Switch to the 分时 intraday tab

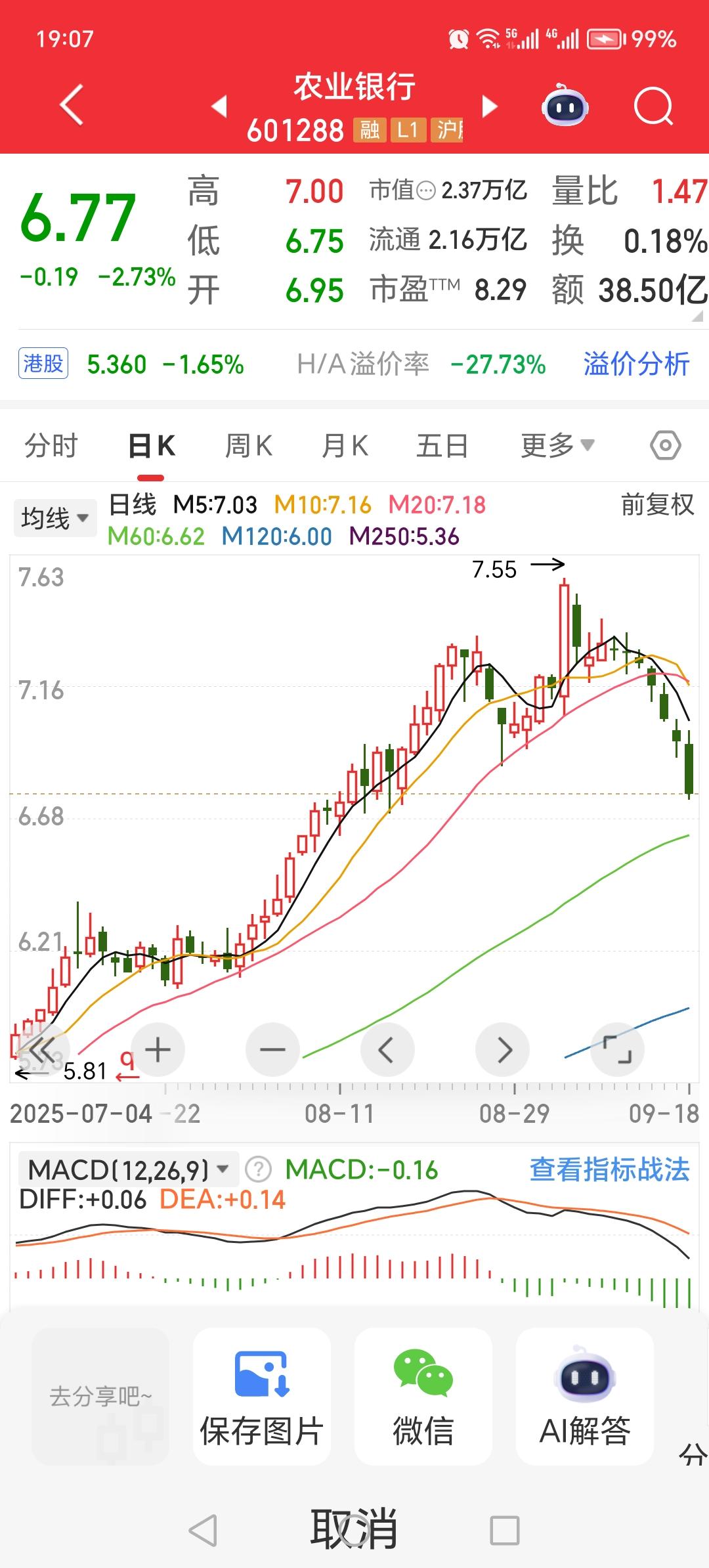(53, 444)
